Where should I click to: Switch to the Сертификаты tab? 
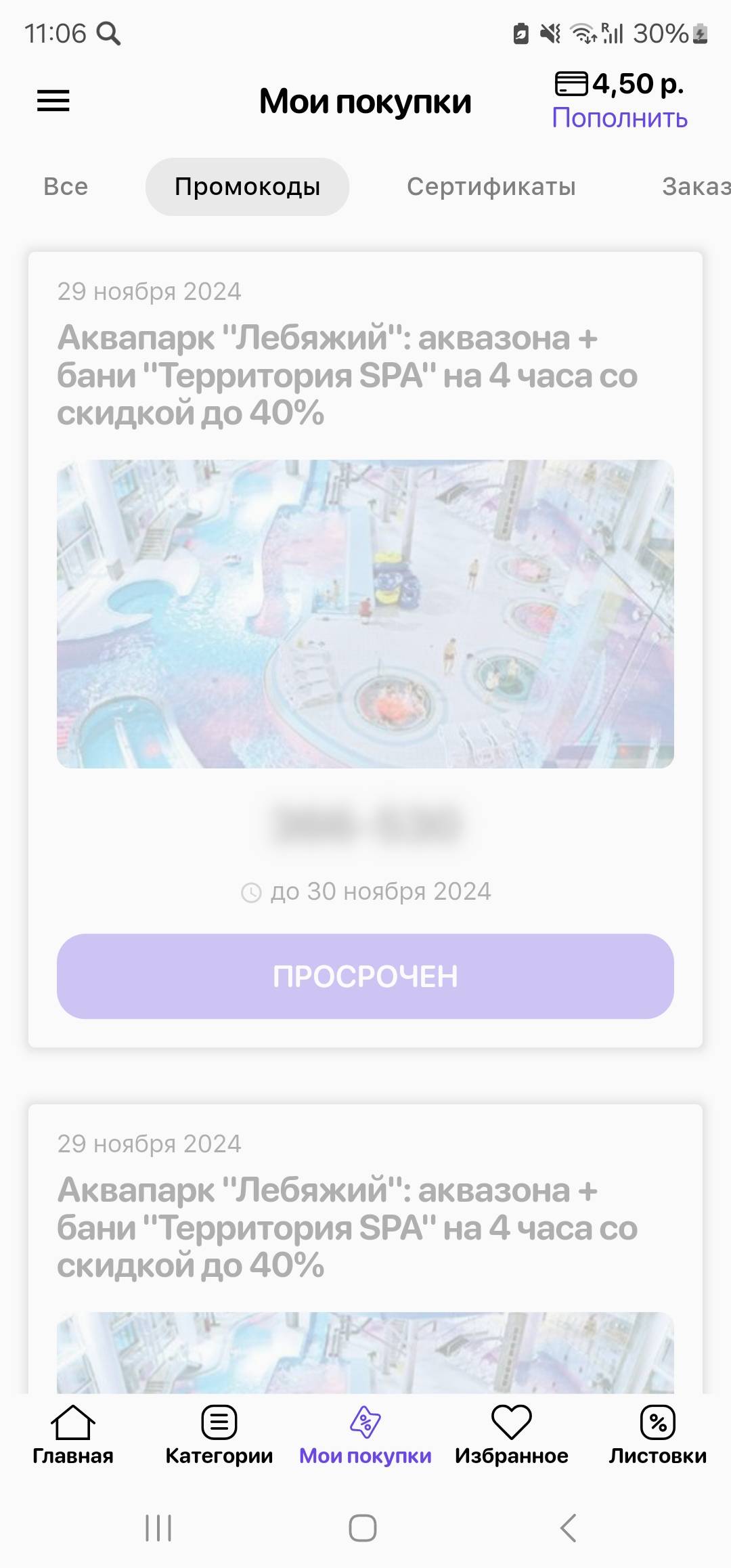click(x=491, y=187)
